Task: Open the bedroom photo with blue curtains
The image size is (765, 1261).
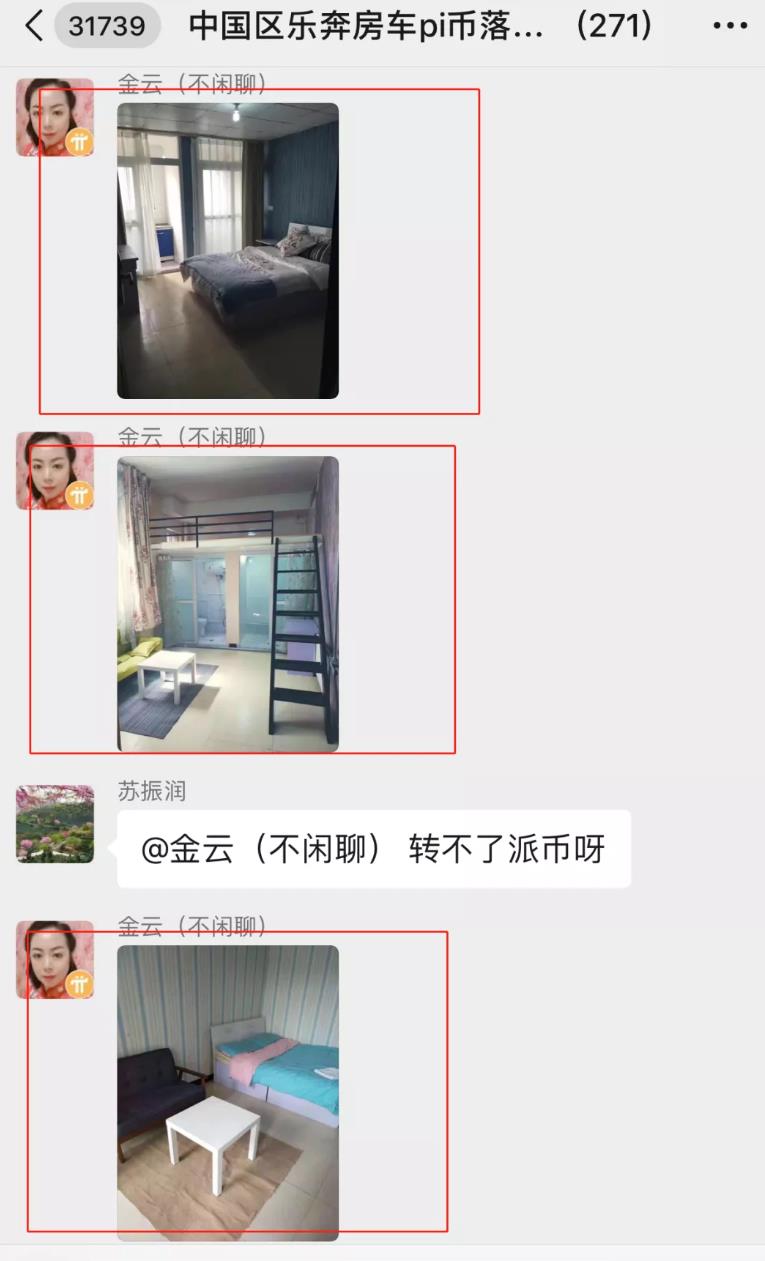Action: coord(227,251)
